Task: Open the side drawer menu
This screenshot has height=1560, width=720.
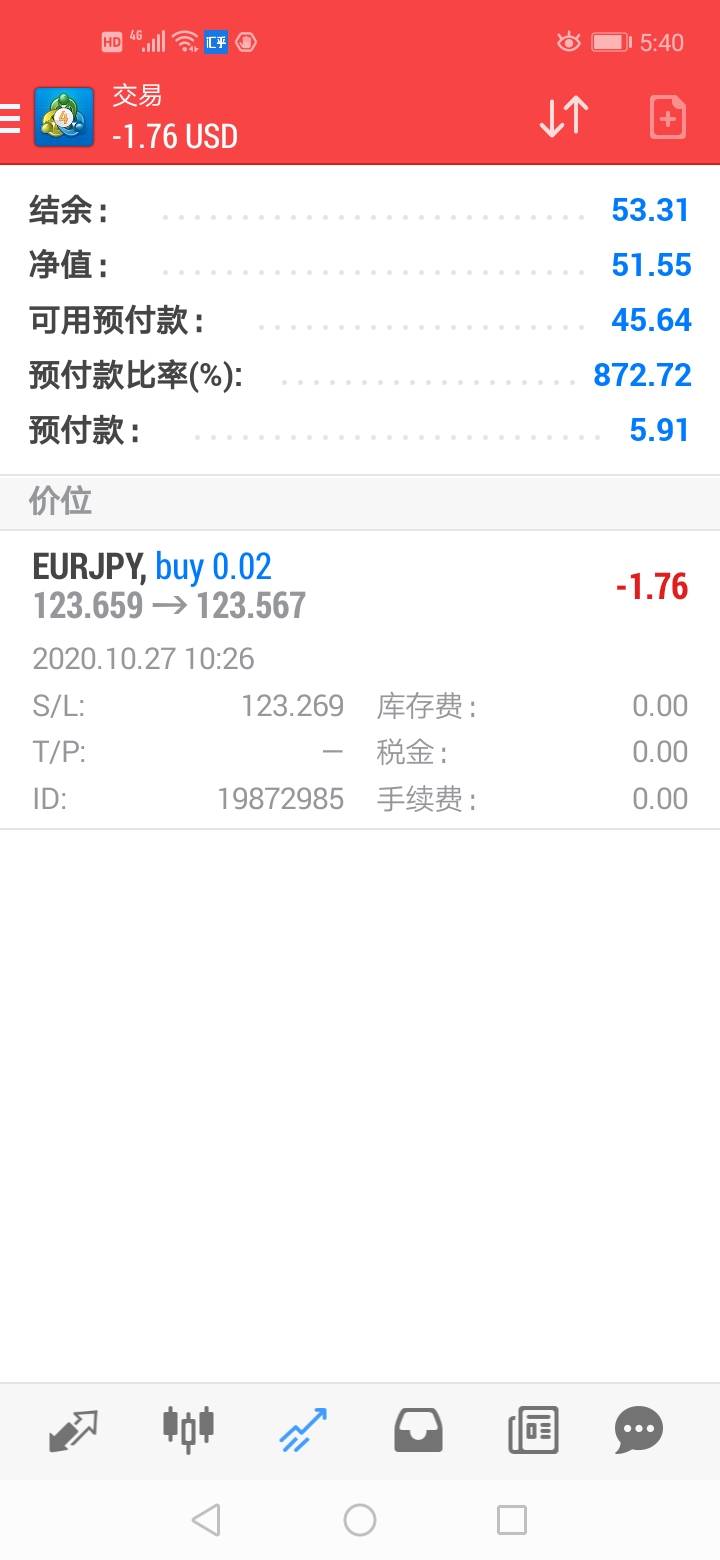Action: (x=10, y=118)
